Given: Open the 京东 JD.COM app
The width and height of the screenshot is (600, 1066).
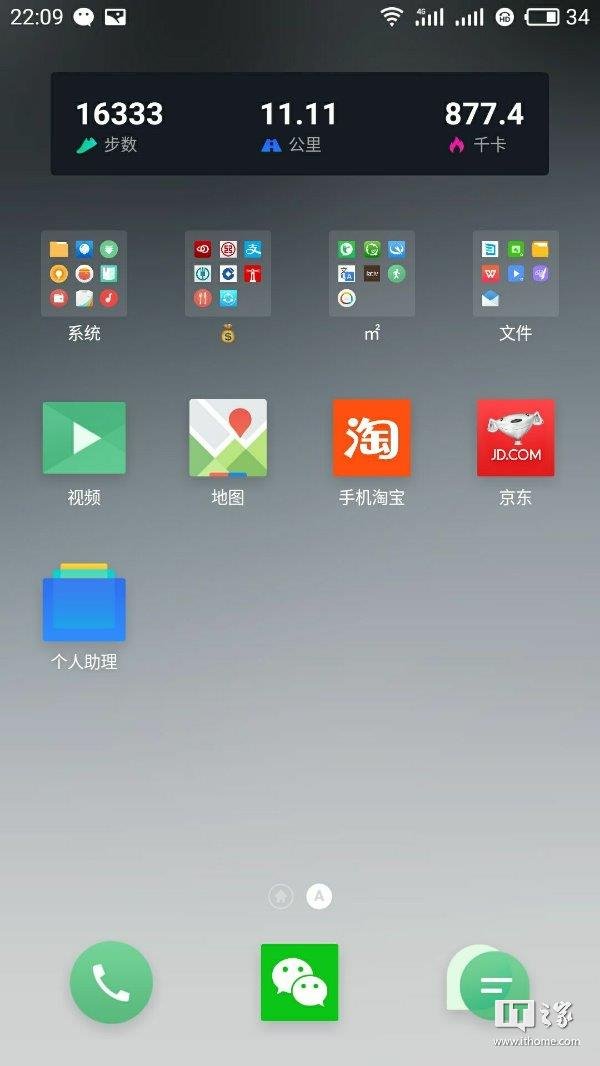Looking at the screenshot, I should 516,438.
